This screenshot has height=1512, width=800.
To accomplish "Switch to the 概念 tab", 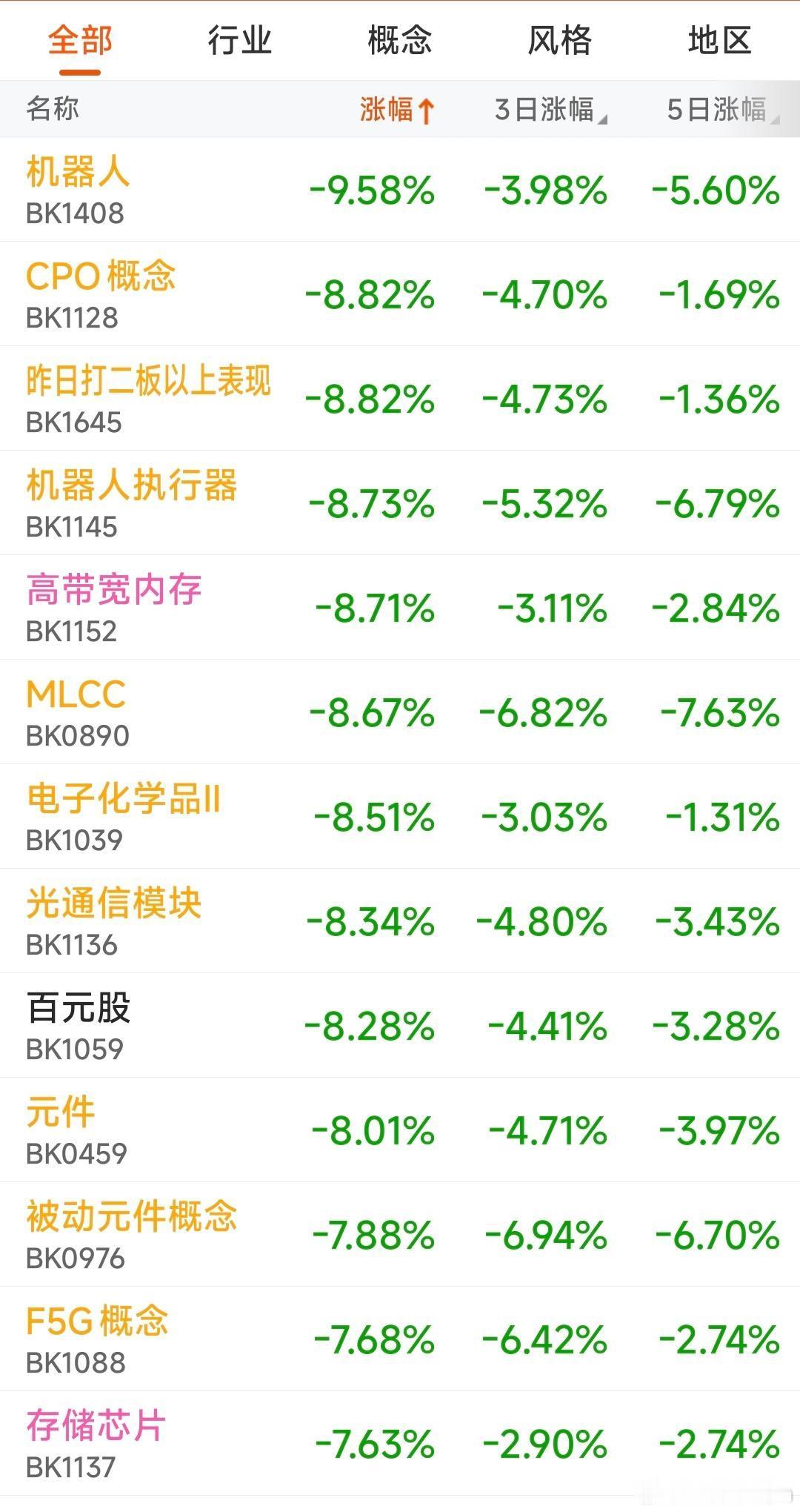I will [400, 40].
